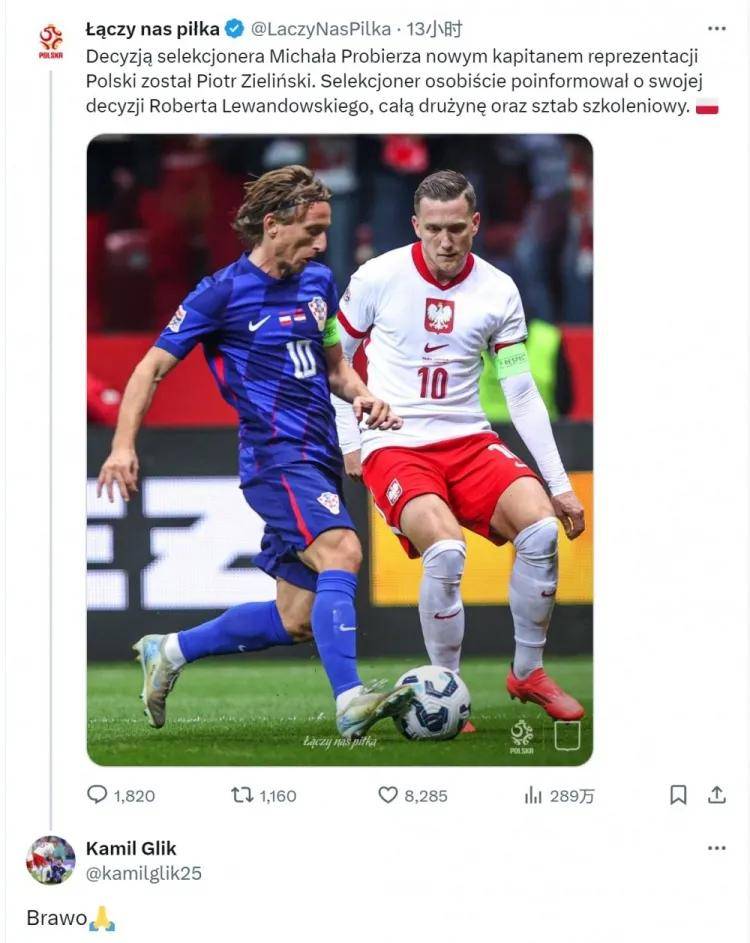Viewport: 750px width, 943px height.
Task: Open overflow menu on Łączy nas piłka post
Action: coord(716,29)
